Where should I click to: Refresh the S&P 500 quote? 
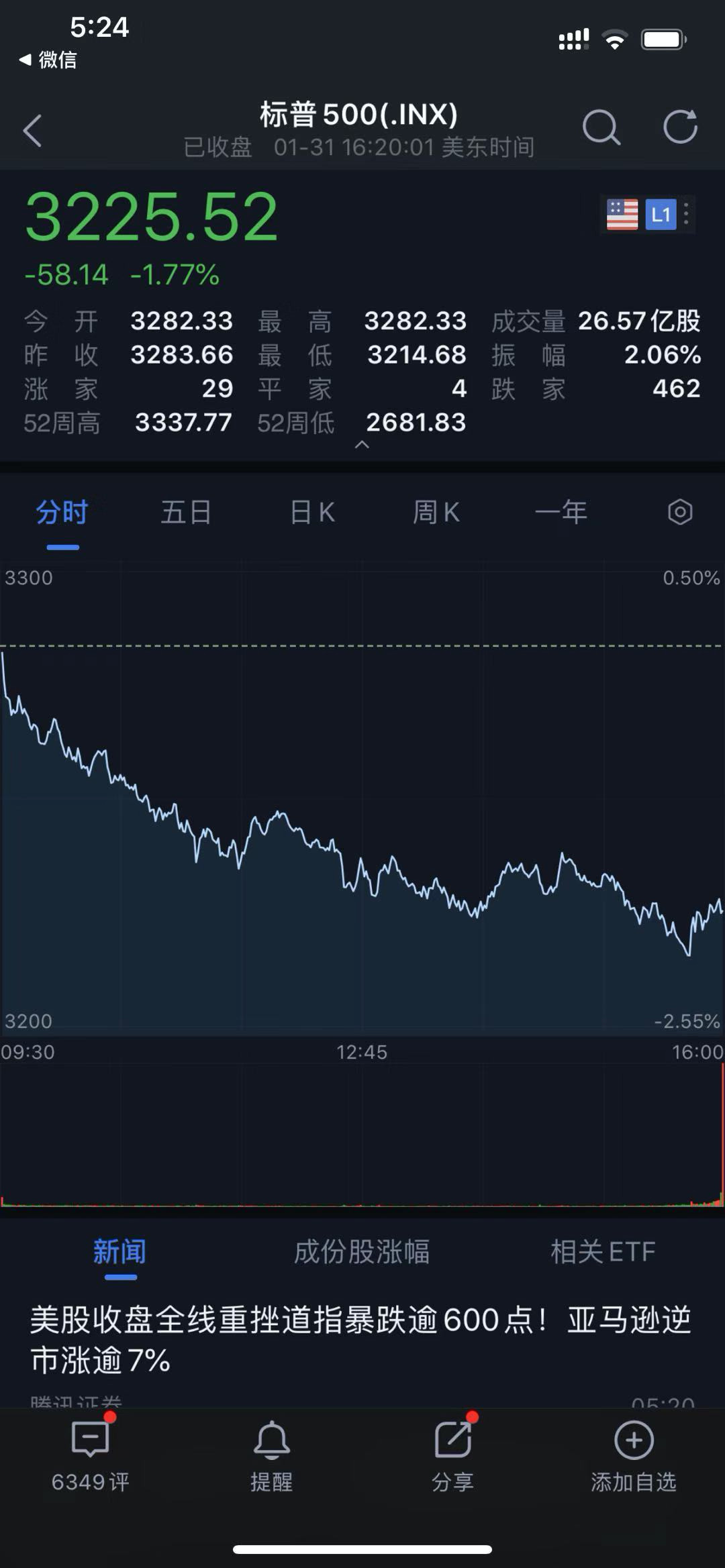(680, 127)
